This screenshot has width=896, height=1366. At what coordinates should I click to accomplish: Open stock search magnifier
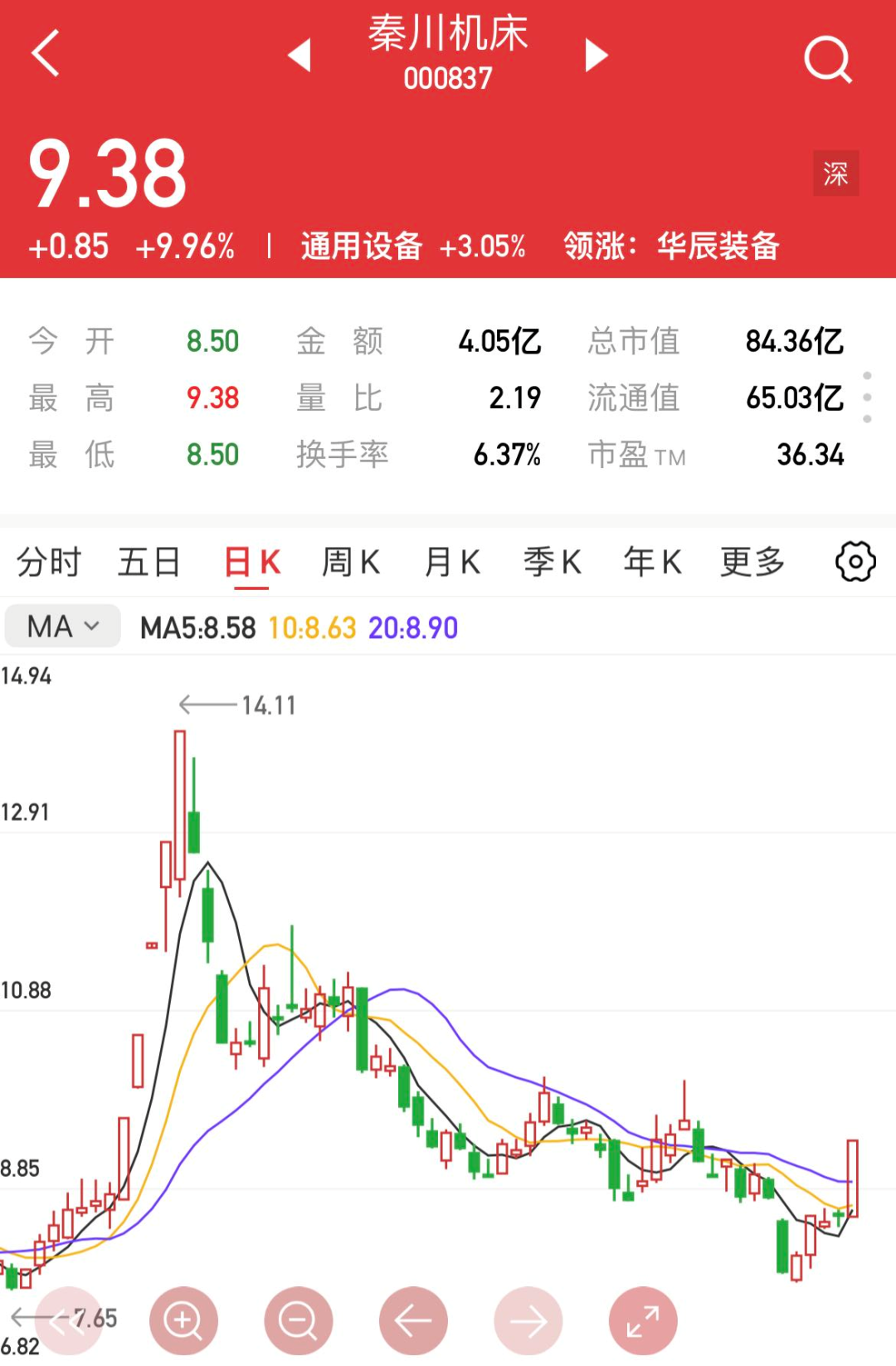point(827,59)
